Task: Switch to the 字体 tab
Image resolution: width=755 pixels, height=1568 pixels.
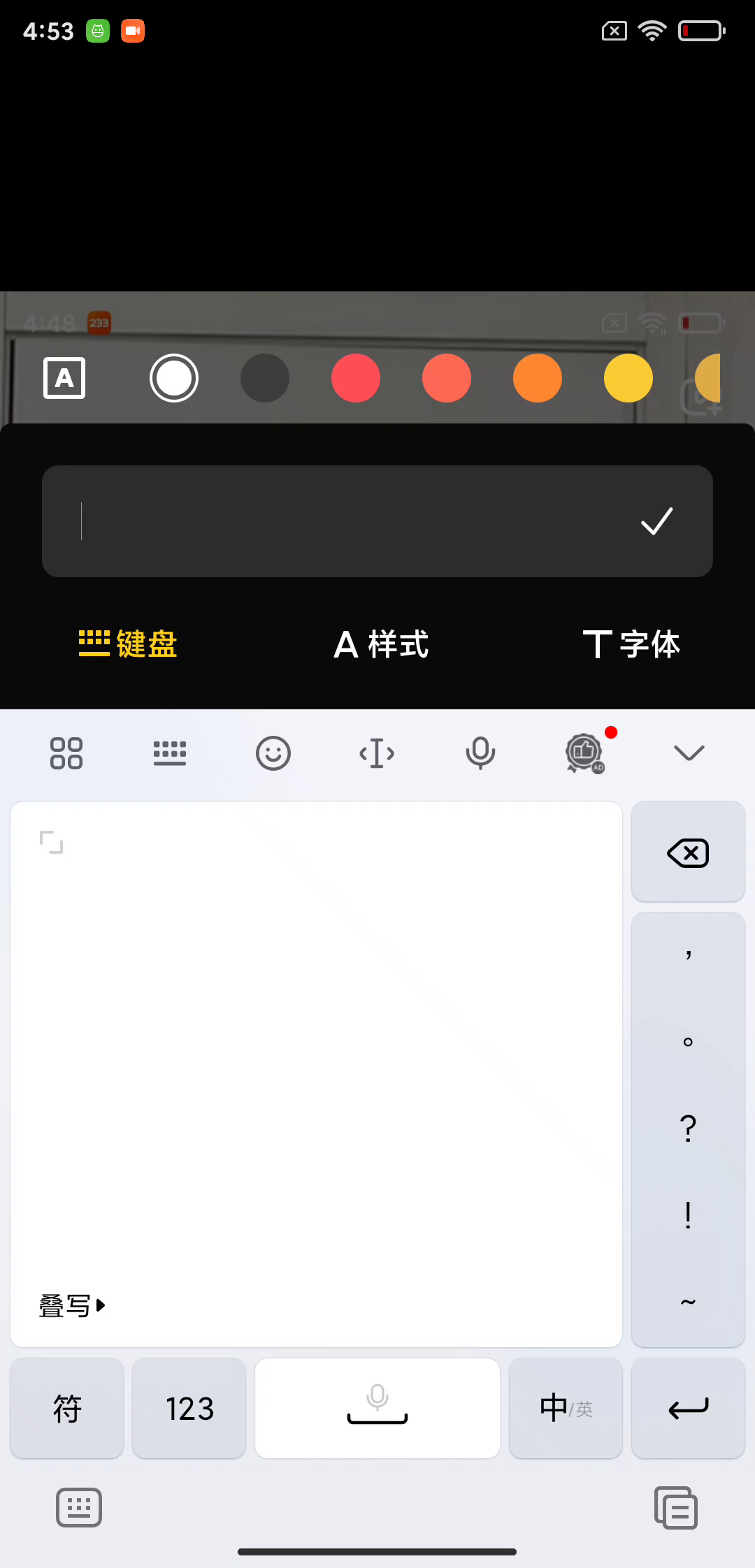Action: pos(631,644)
